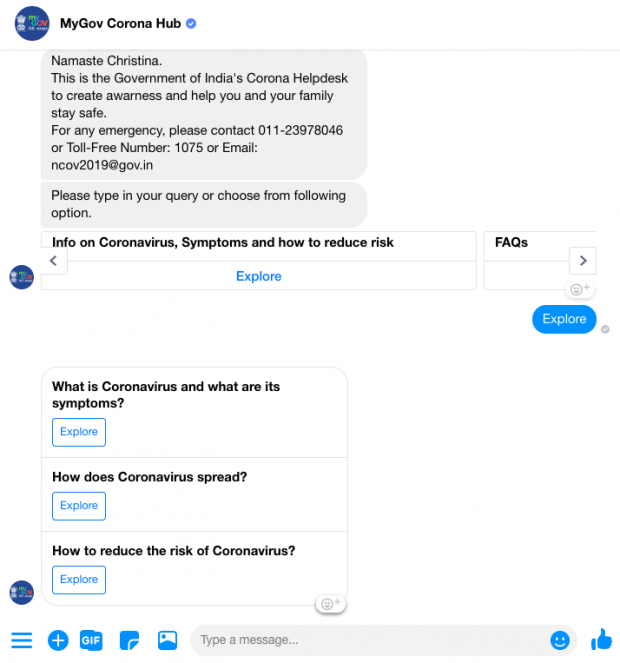Send a thumbs-up like
Screen dimensions: 620x663
click(601, 639)
